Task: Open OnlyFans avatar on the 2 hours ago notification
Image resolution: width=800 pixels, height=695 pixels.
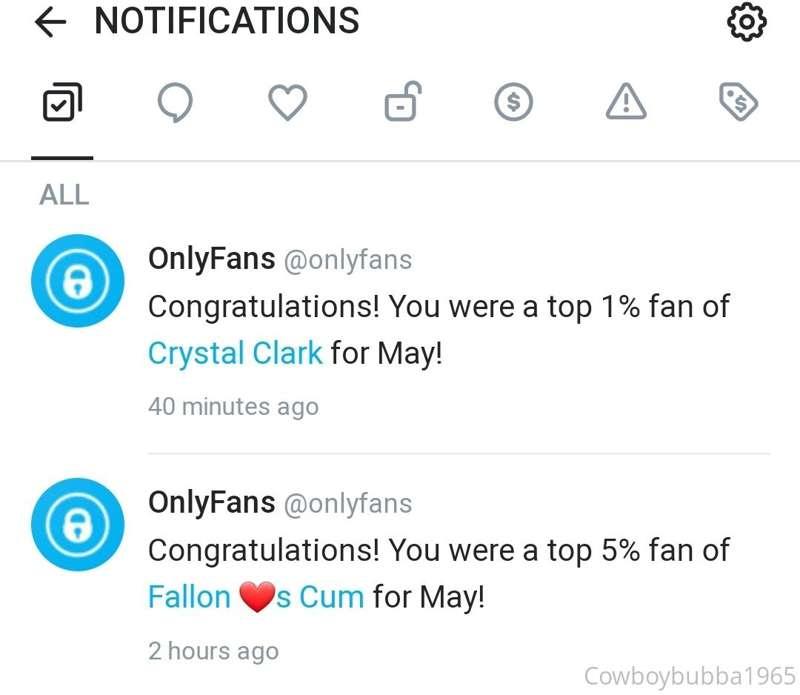Action: point(78,528)
